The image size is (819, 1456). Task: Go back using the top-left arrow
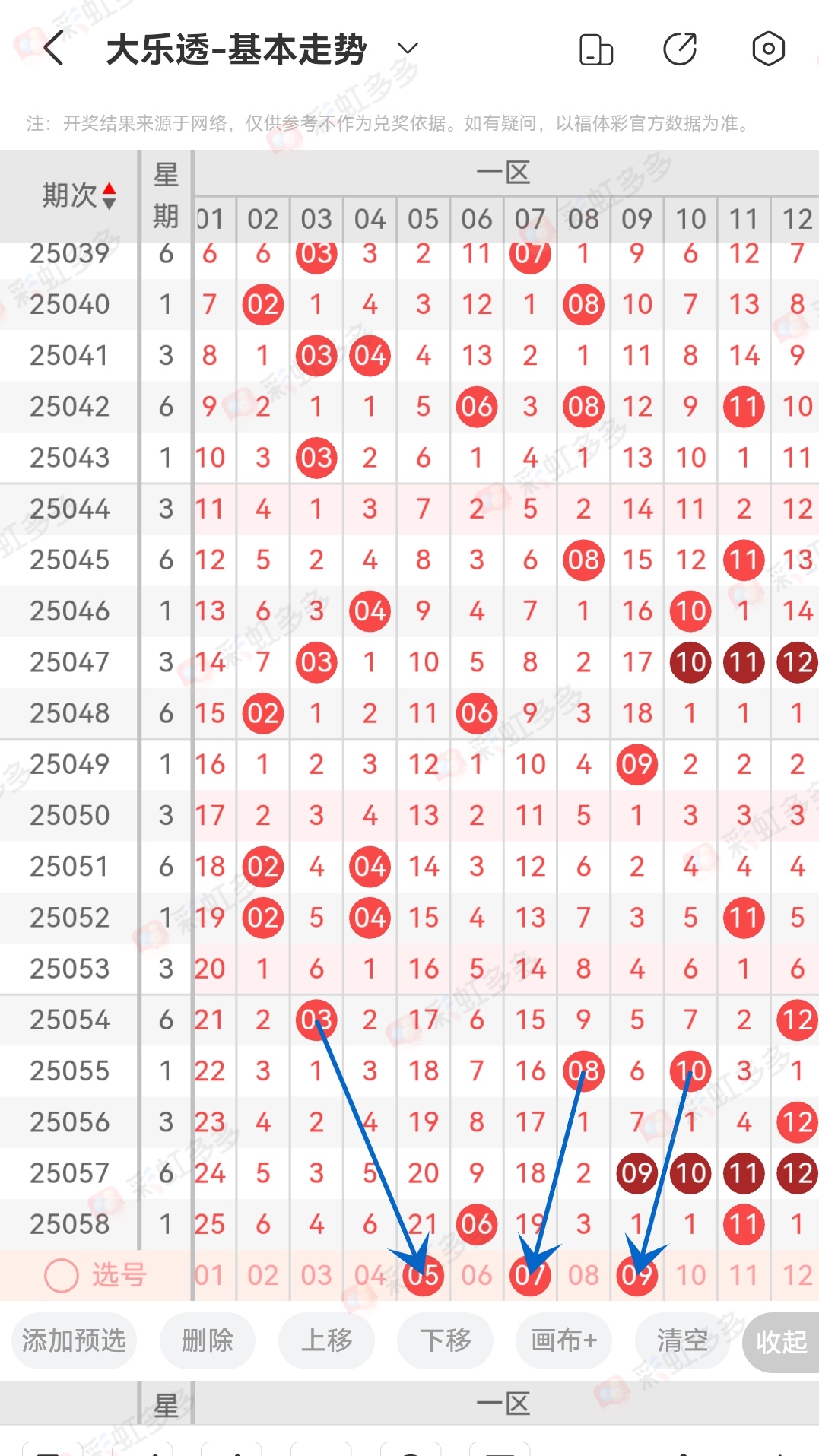point(53,49)
